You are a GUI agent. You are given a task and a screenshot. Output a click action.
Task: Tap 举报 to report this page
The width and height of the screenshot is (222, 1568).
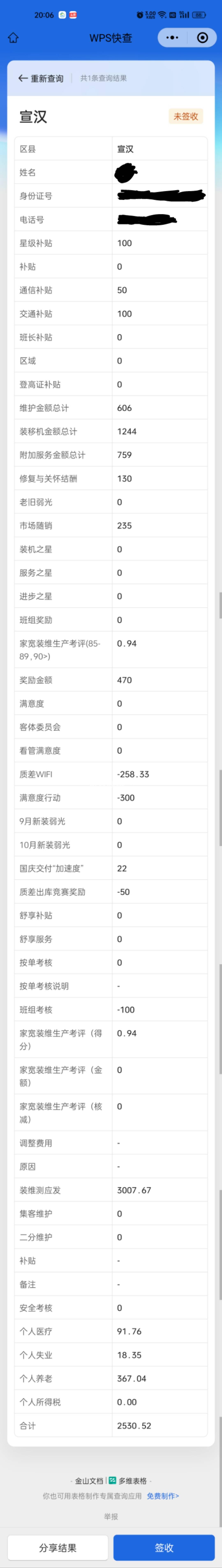tap(111, 1516)
